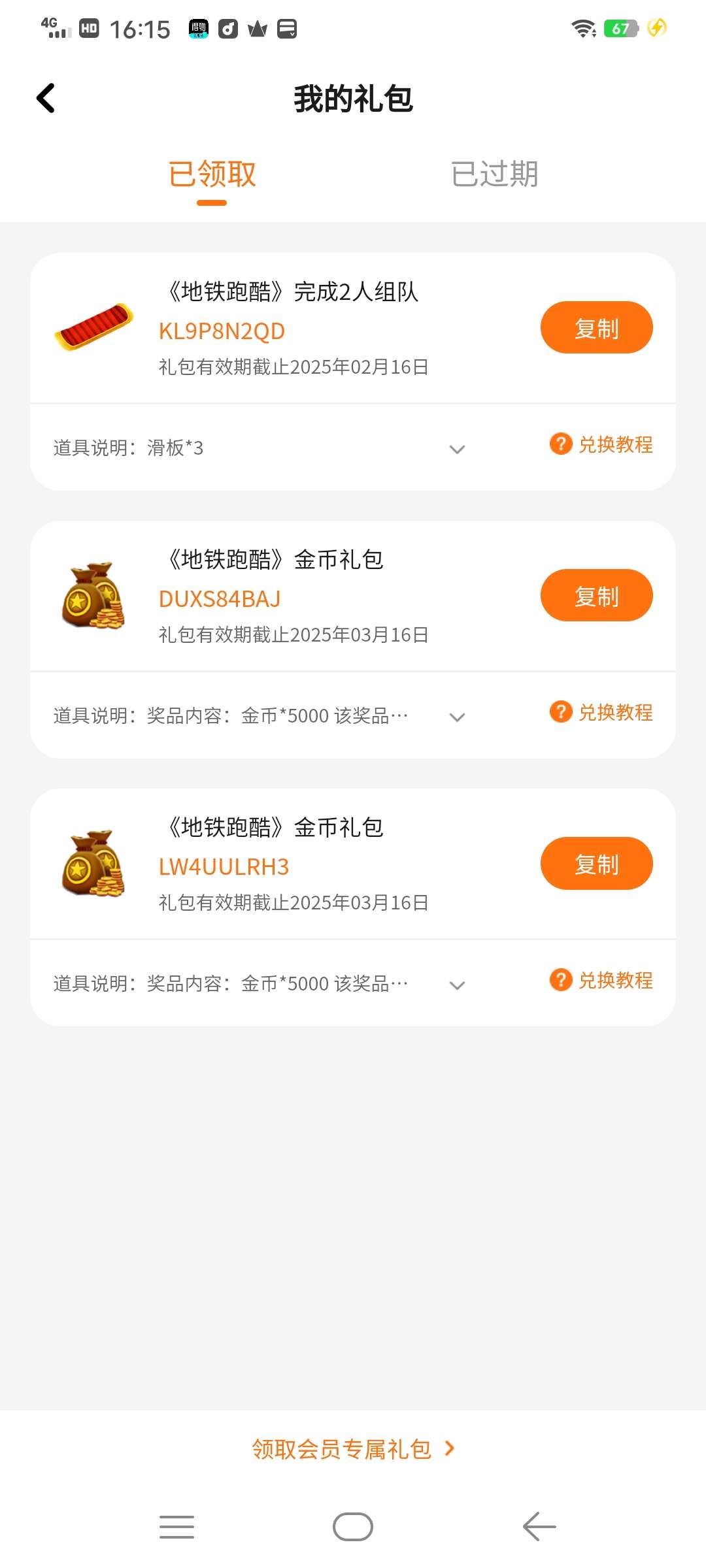The width and height of the screenshot is (706, 1568).
Task: Open 兑换教程 for the 完成2人组队 gift
Action: (601, 444)
